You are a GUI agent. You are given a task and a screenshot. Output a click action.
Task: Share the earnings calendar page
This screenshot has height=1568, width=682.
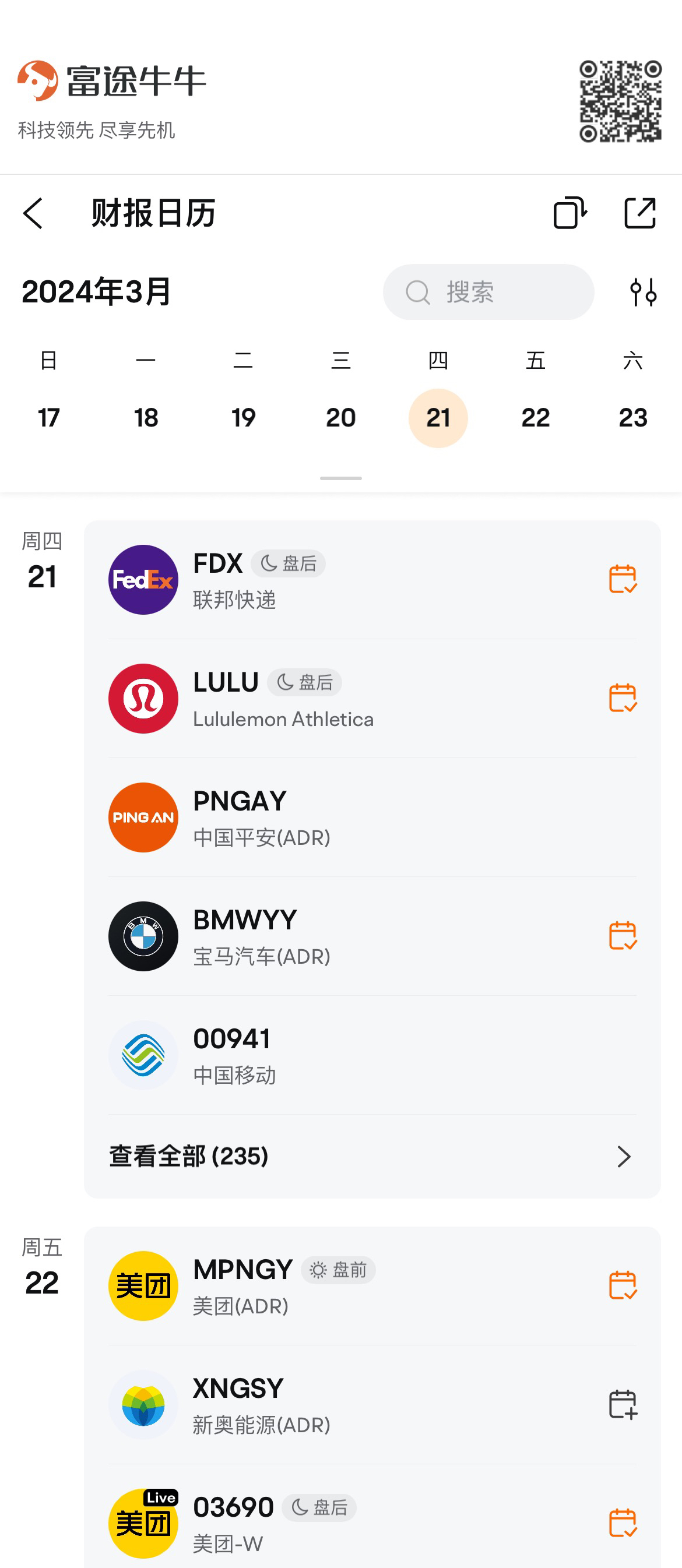click(640, 213)
